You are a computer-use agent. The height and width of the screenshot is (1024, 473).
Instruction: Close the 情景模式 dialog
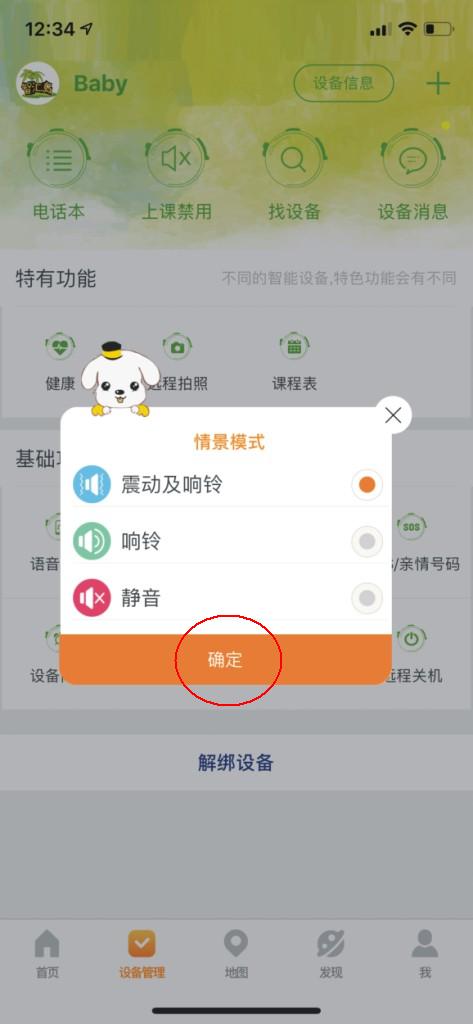point(393,415)
